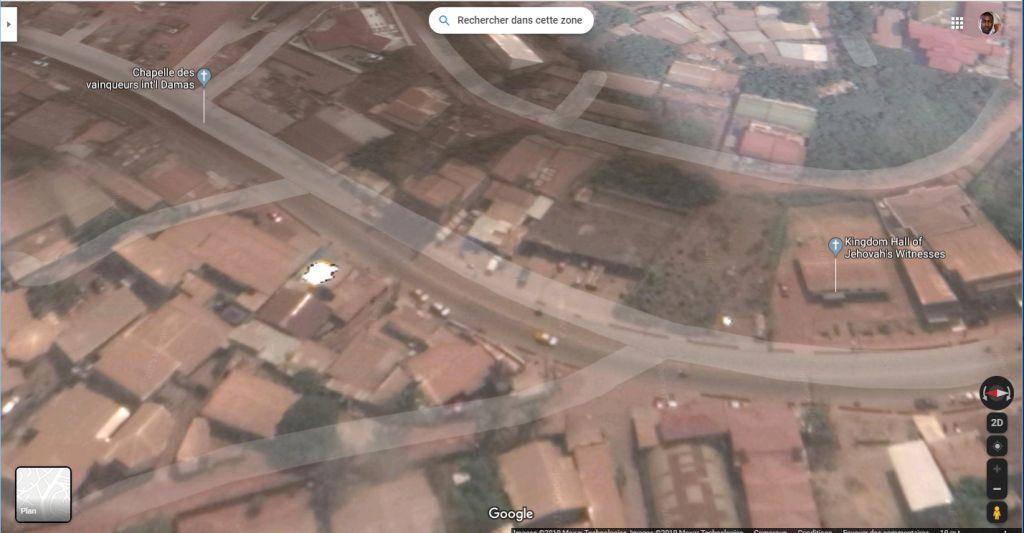Select the Street View pegman
Screen dimensions: 1024x533
point(997,512)
